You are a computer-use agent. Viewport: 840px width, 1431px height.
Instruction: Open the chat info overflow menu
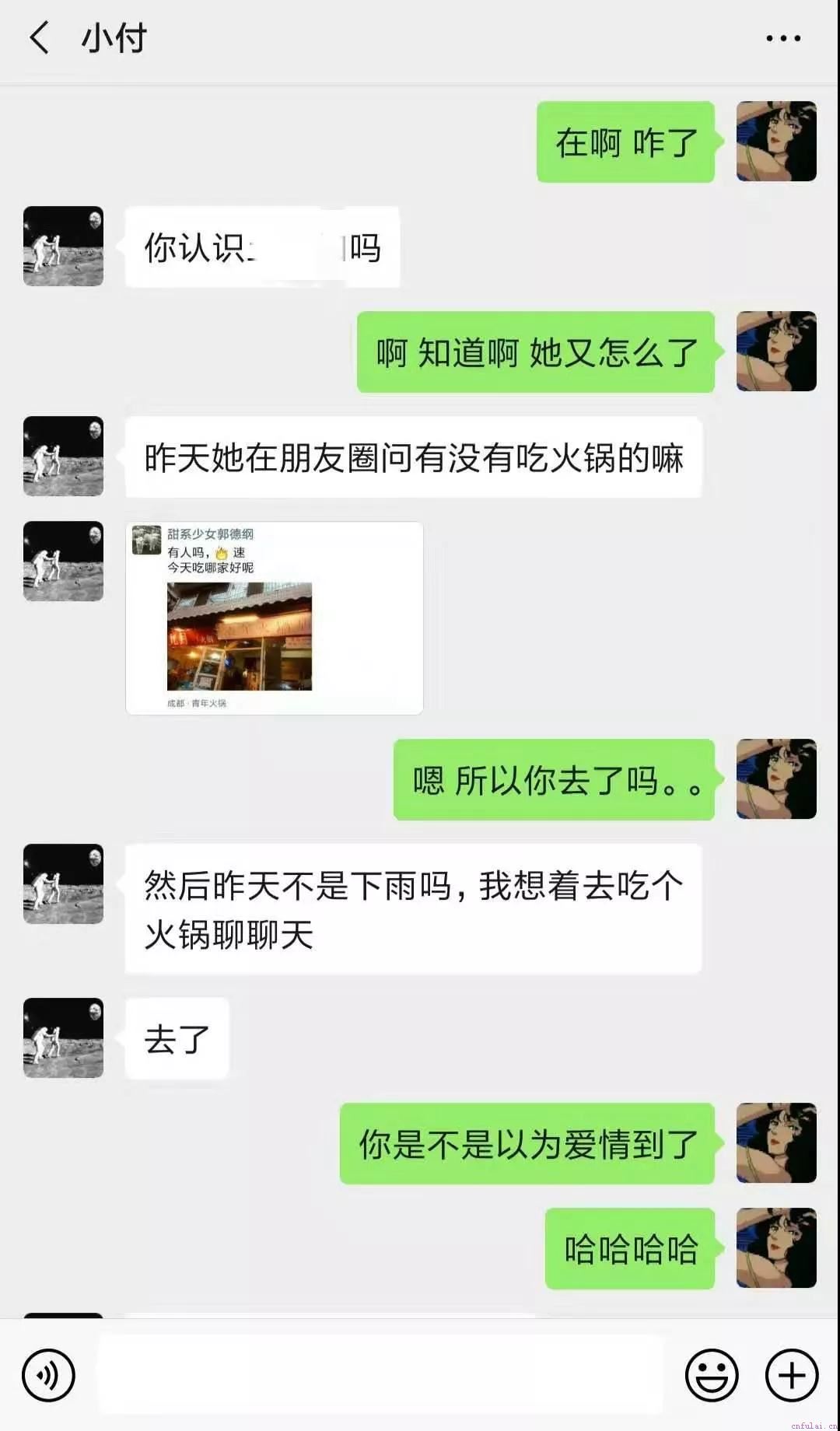coord(782,37)
